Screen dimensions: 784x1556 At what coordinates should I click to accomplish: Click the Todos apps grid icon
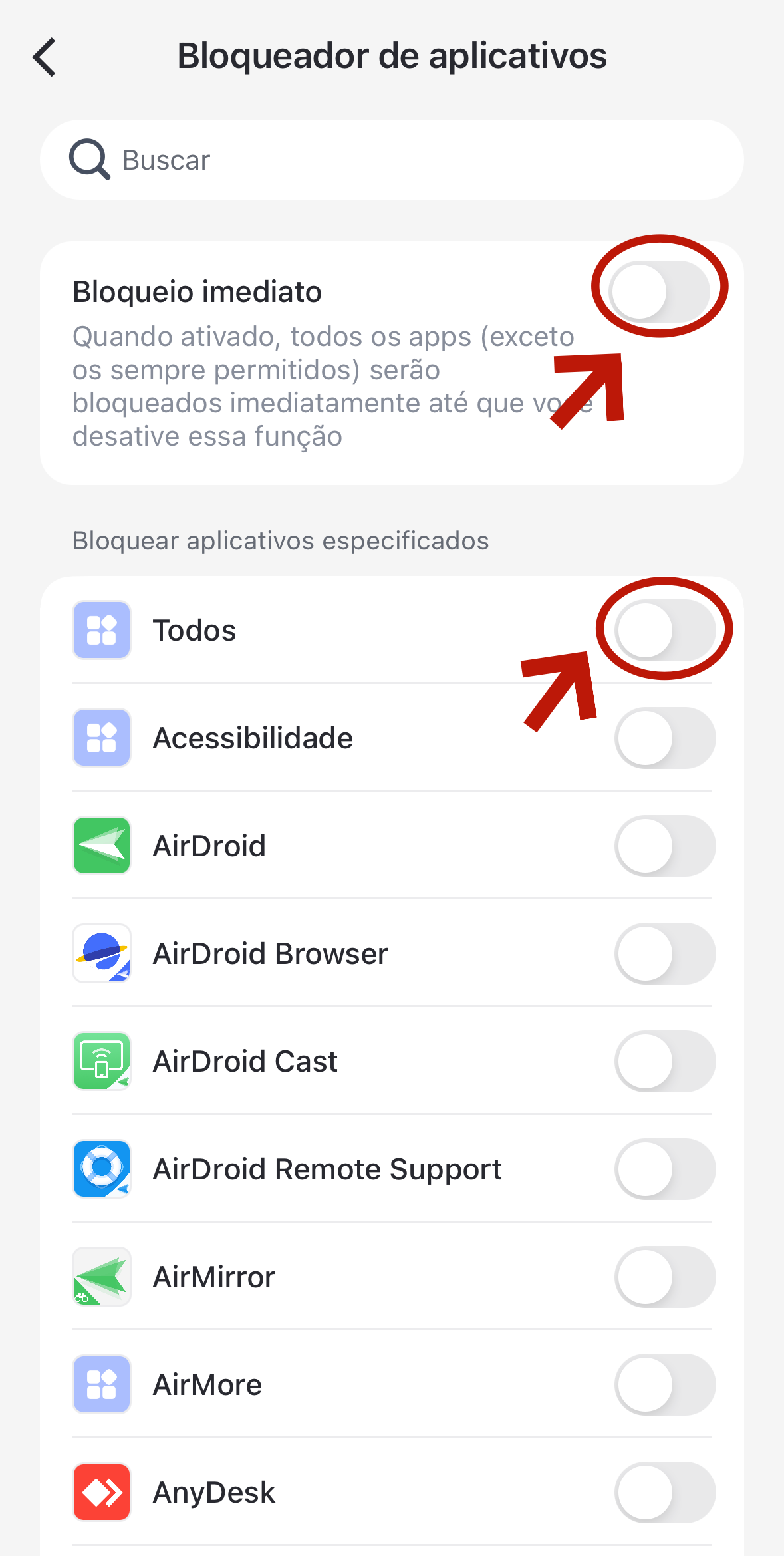101,630
